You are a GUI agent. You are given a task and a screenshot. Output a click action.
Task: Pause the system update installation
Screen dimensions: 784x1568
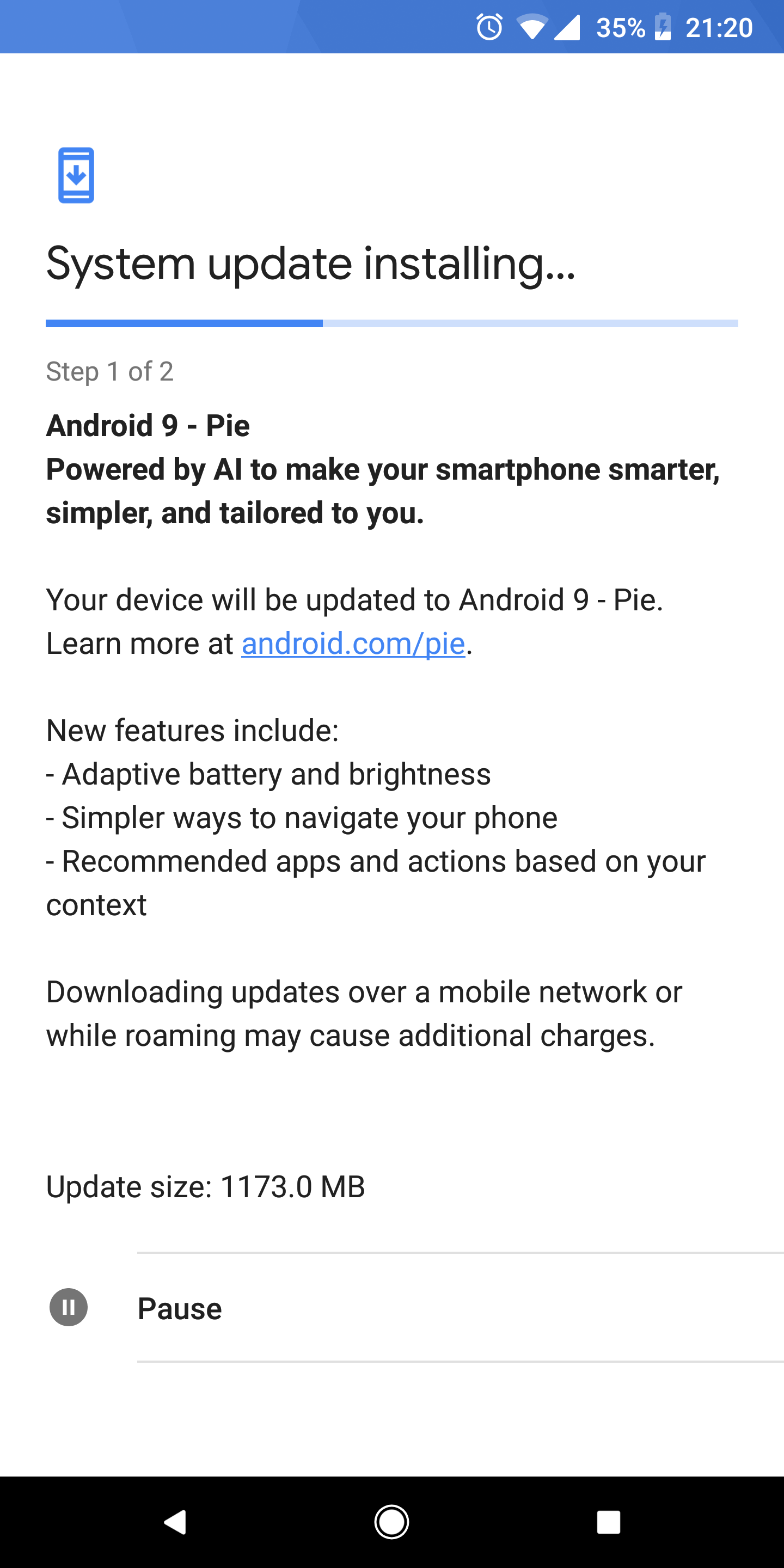point(179,1308)
